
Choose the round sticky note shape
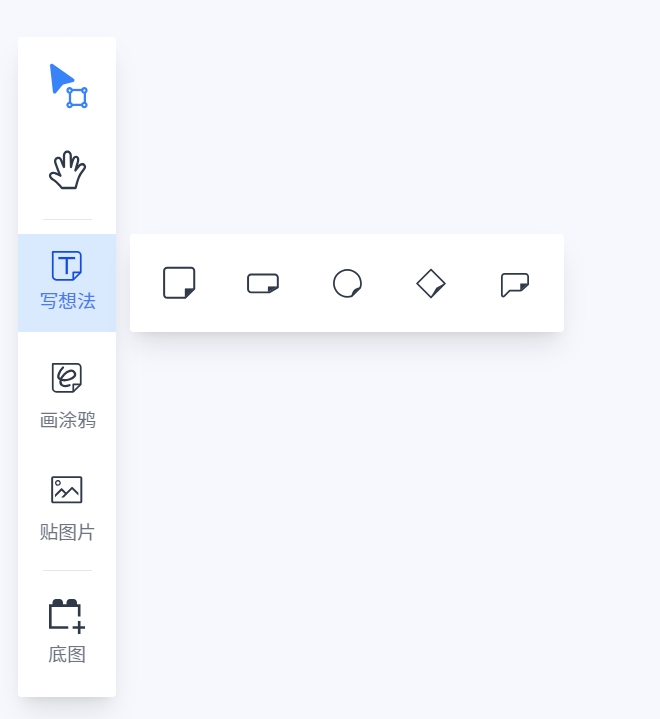coord(347,283)
